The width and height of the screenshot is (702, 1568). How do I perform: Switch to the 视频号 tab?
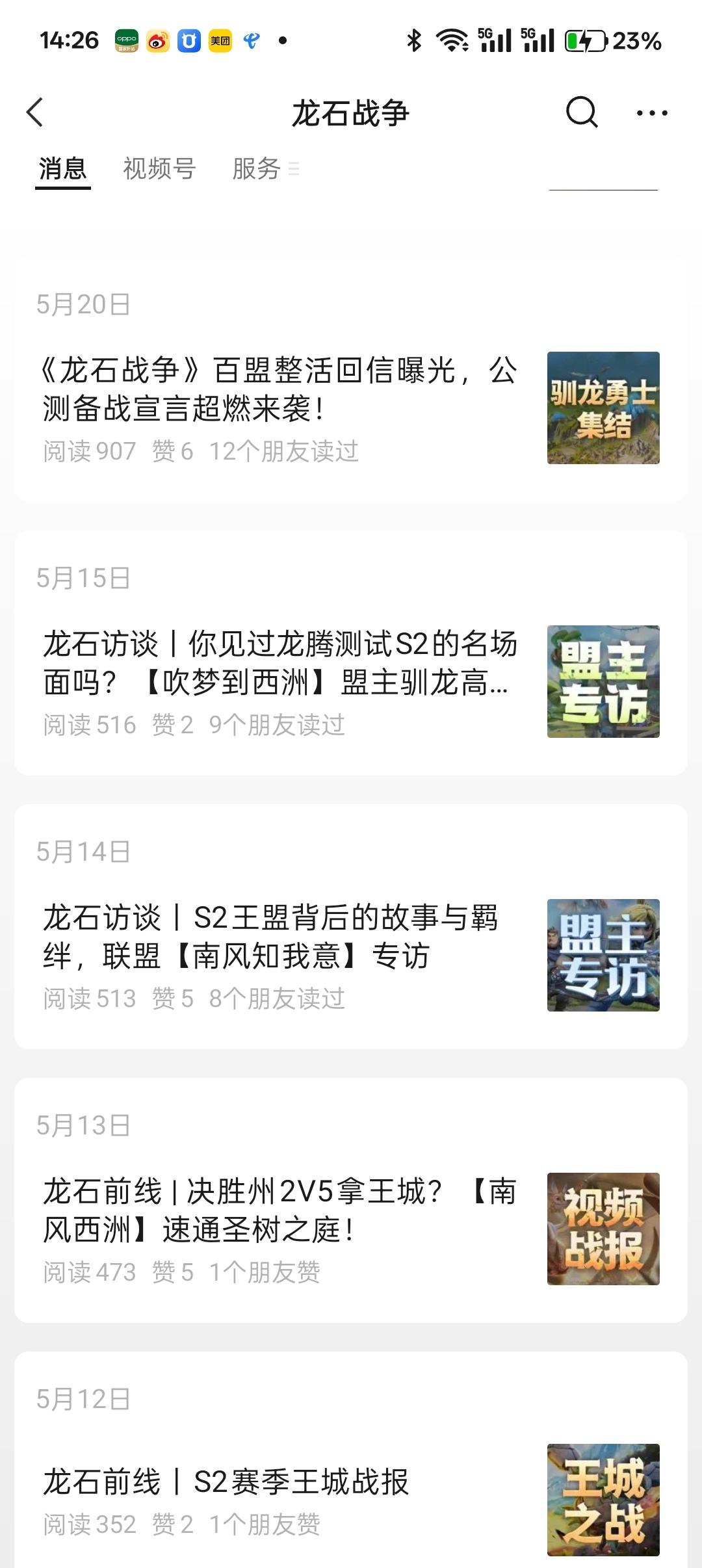click(159, 169)
